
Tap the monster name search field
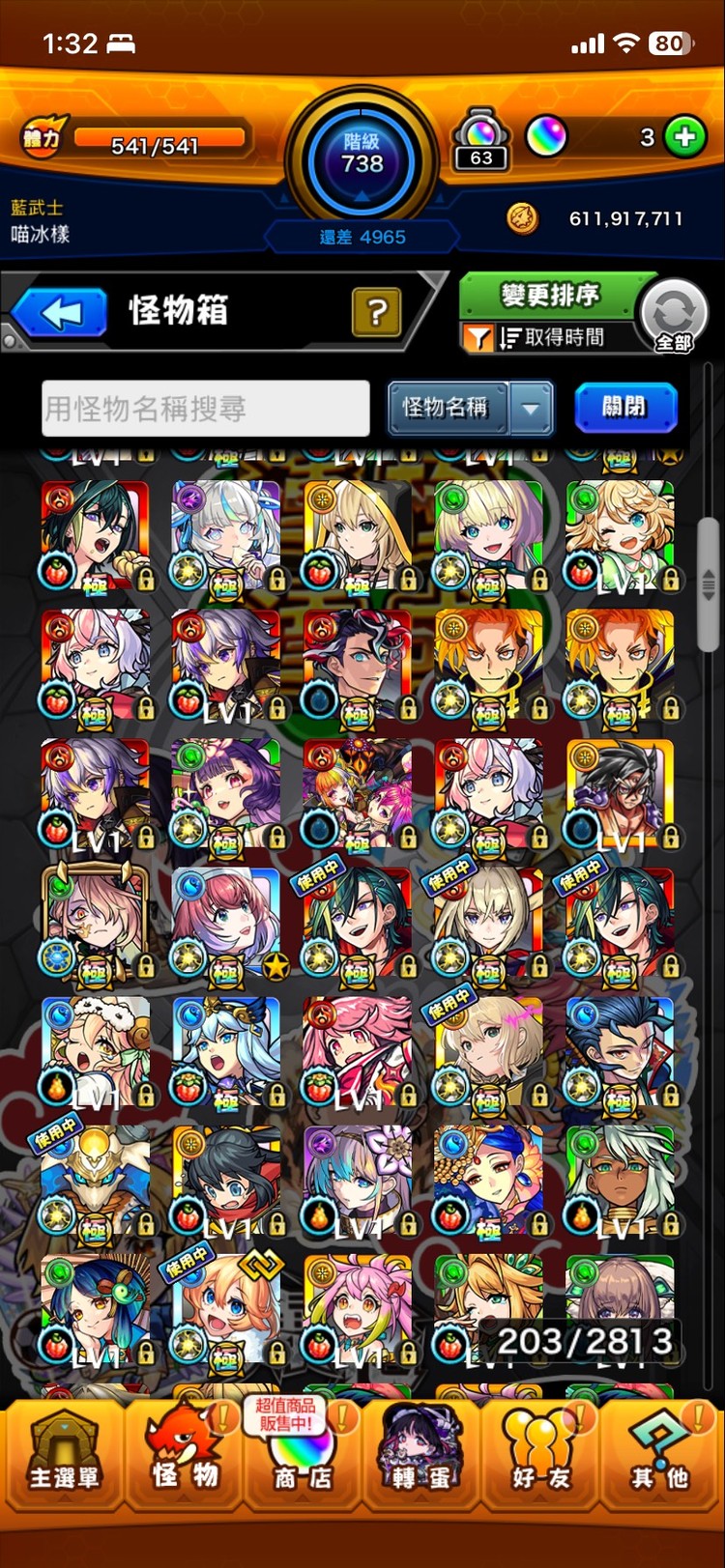click(x=206, y=408)
